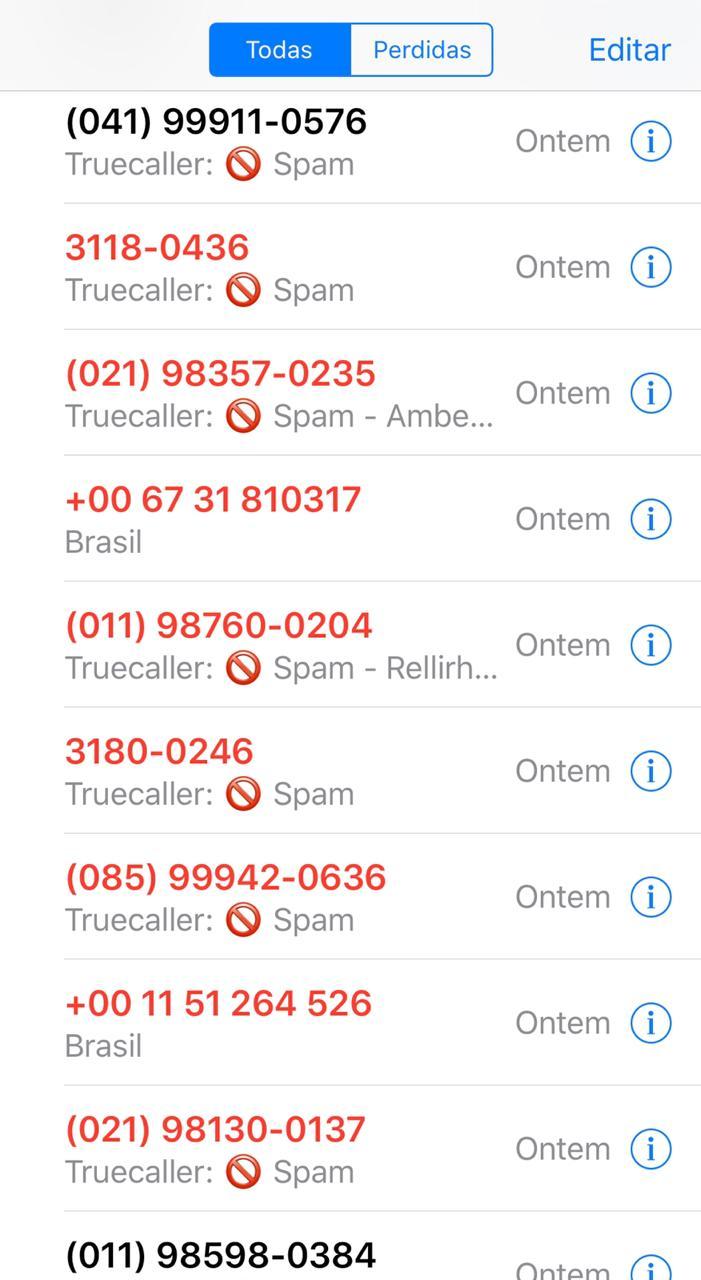Select the Todas segment
This screenshot has height=1280, width=701.
279,50
